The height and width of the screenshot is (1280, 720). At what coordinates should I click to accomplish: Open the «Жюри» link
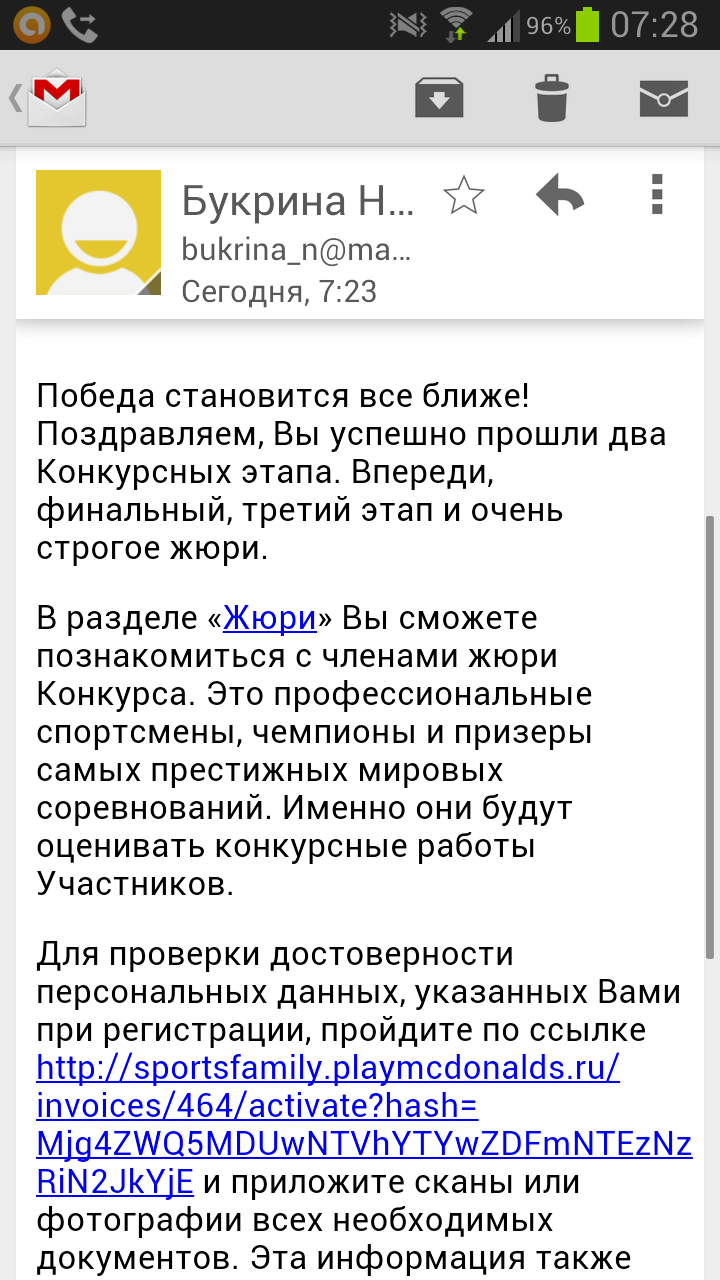pyautogui.click(x=269, y=619)
